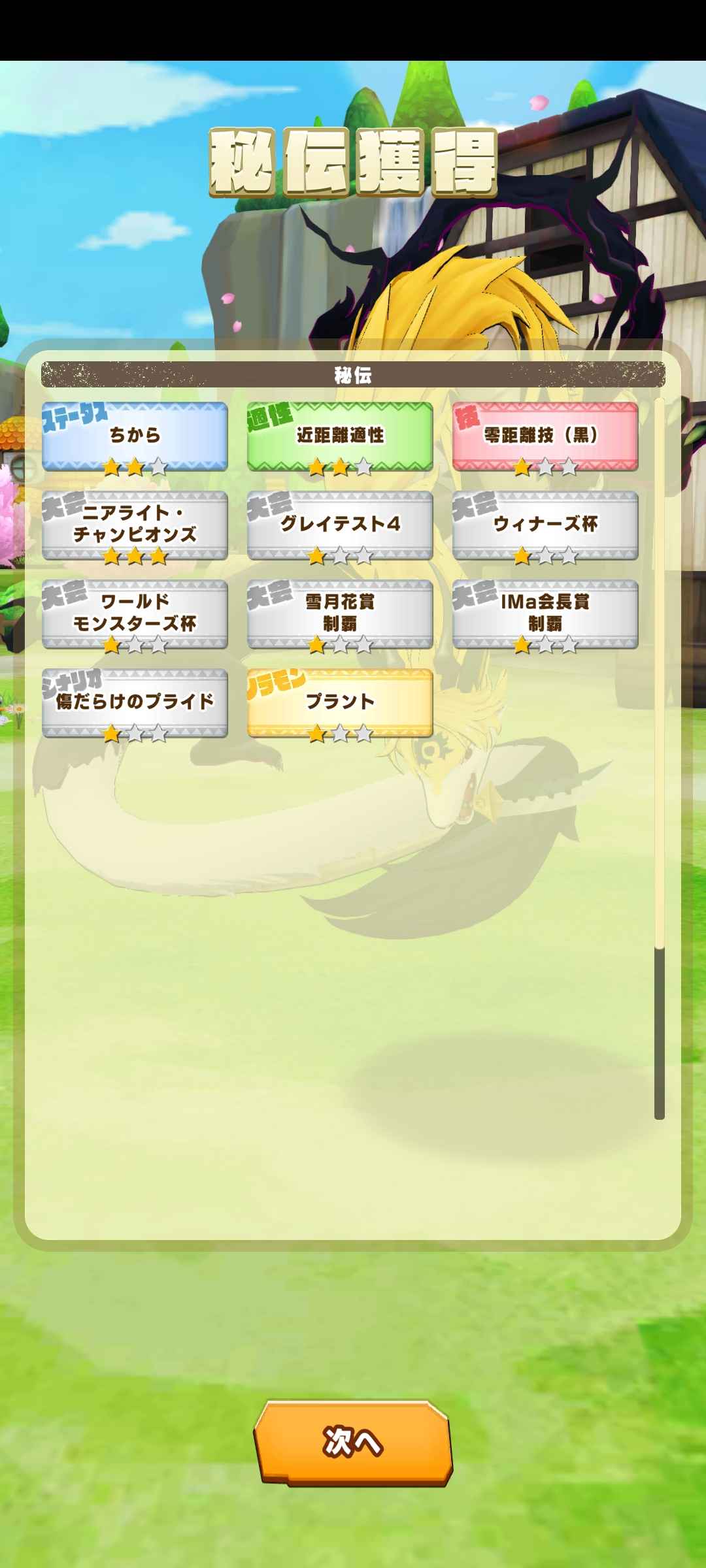View the 傷だらけのプライド scenario card
This screenshot has width=706, height=1568.
[135, 703]
